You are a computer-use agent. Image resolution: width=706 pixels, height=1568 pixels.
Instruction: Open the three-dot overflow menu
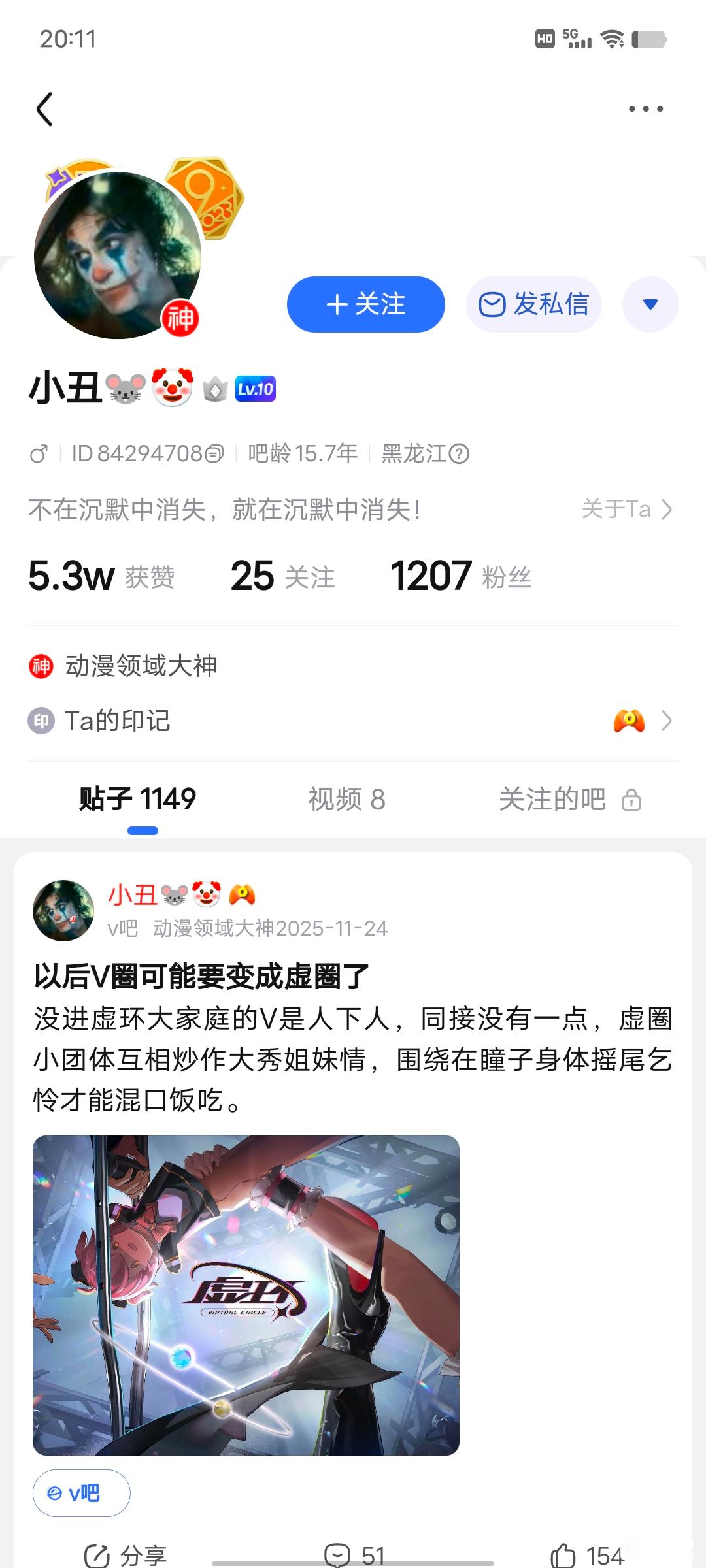(645, 109)
